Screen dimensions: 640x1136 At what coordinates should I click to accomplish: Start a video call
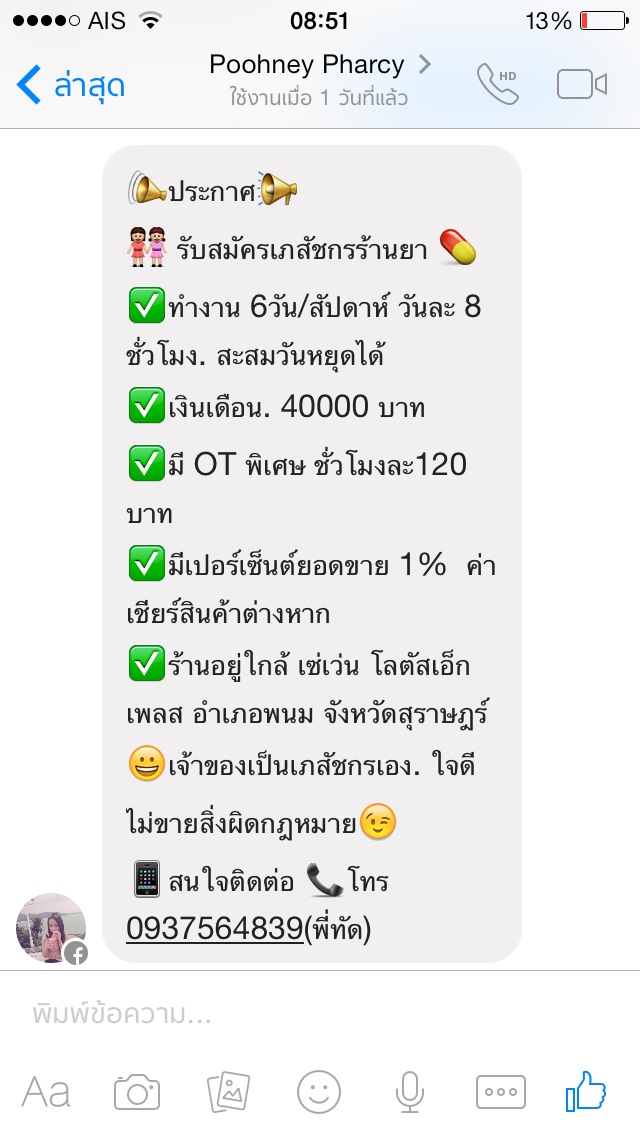(x=582, y=85)
